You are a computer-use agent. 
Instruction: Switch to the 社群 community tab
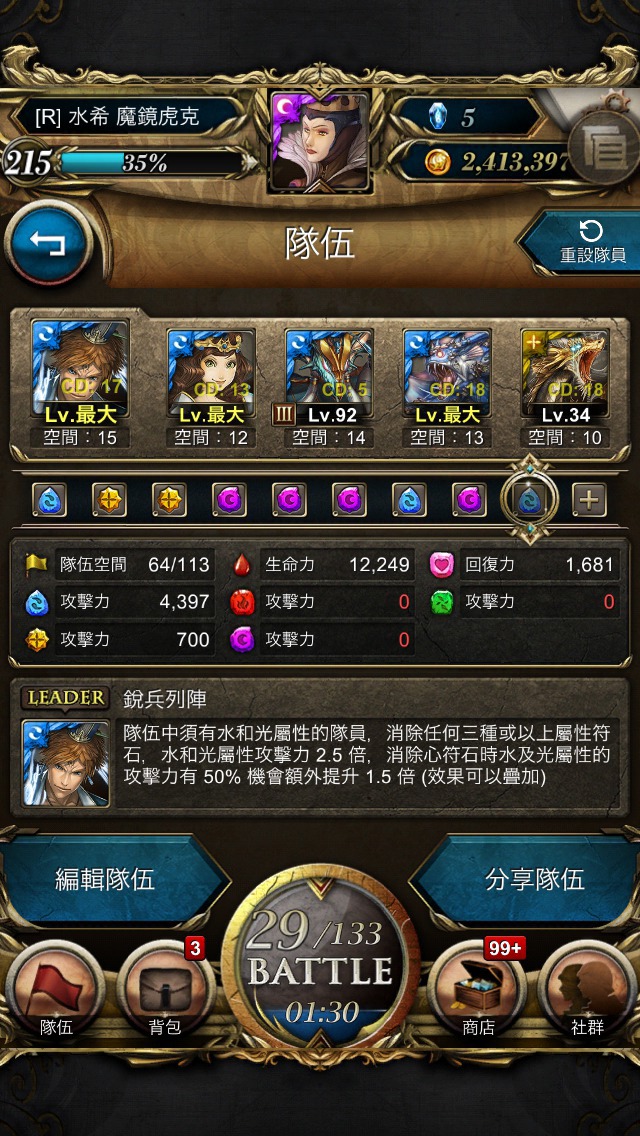(586, 990)
